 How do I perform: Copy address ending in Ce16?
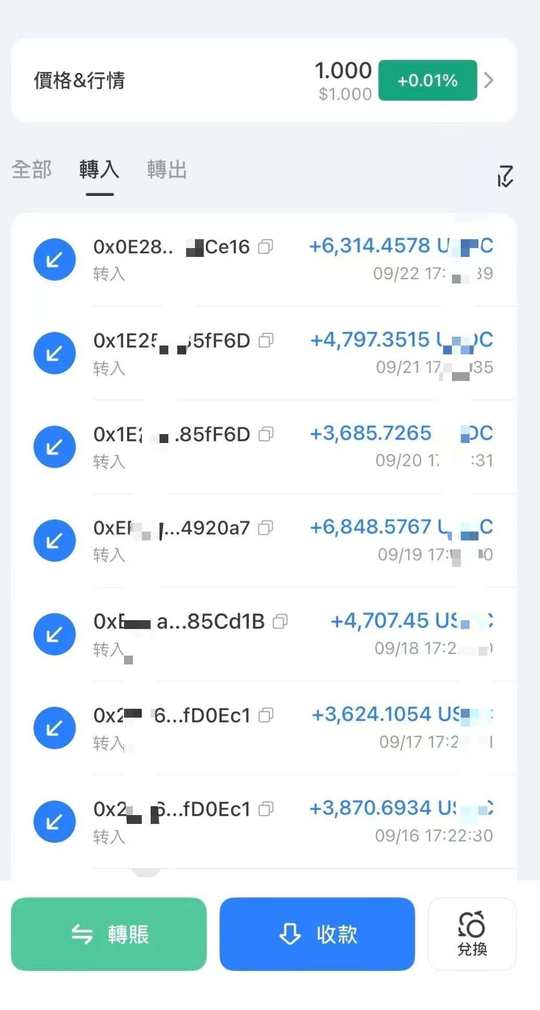tap(265, 247)
